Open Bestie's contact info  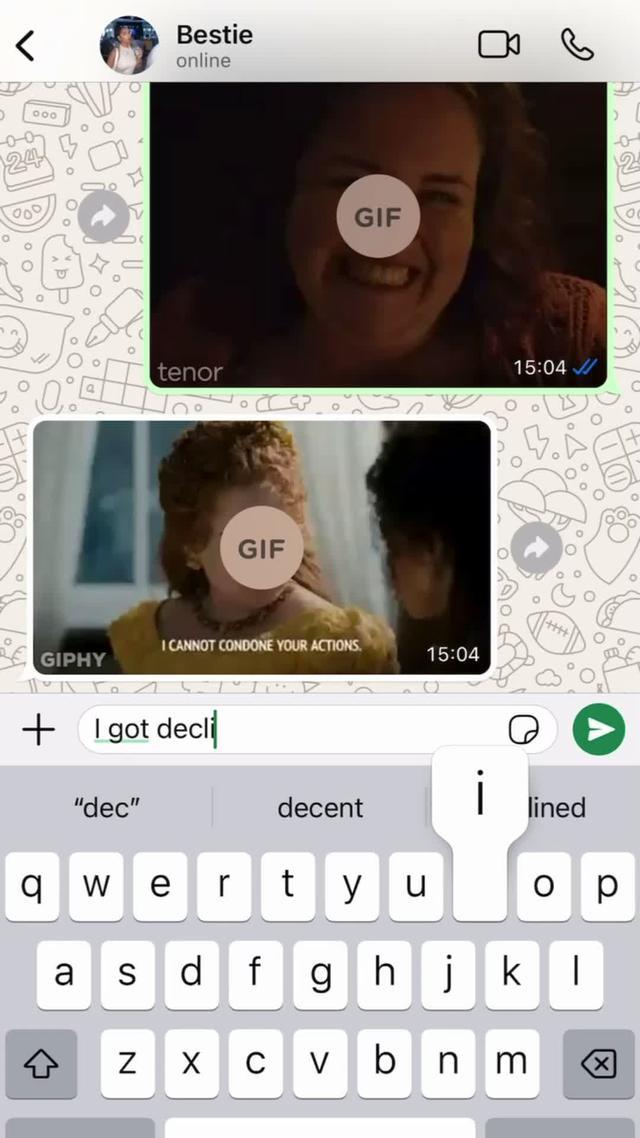(x=214, y=45)
